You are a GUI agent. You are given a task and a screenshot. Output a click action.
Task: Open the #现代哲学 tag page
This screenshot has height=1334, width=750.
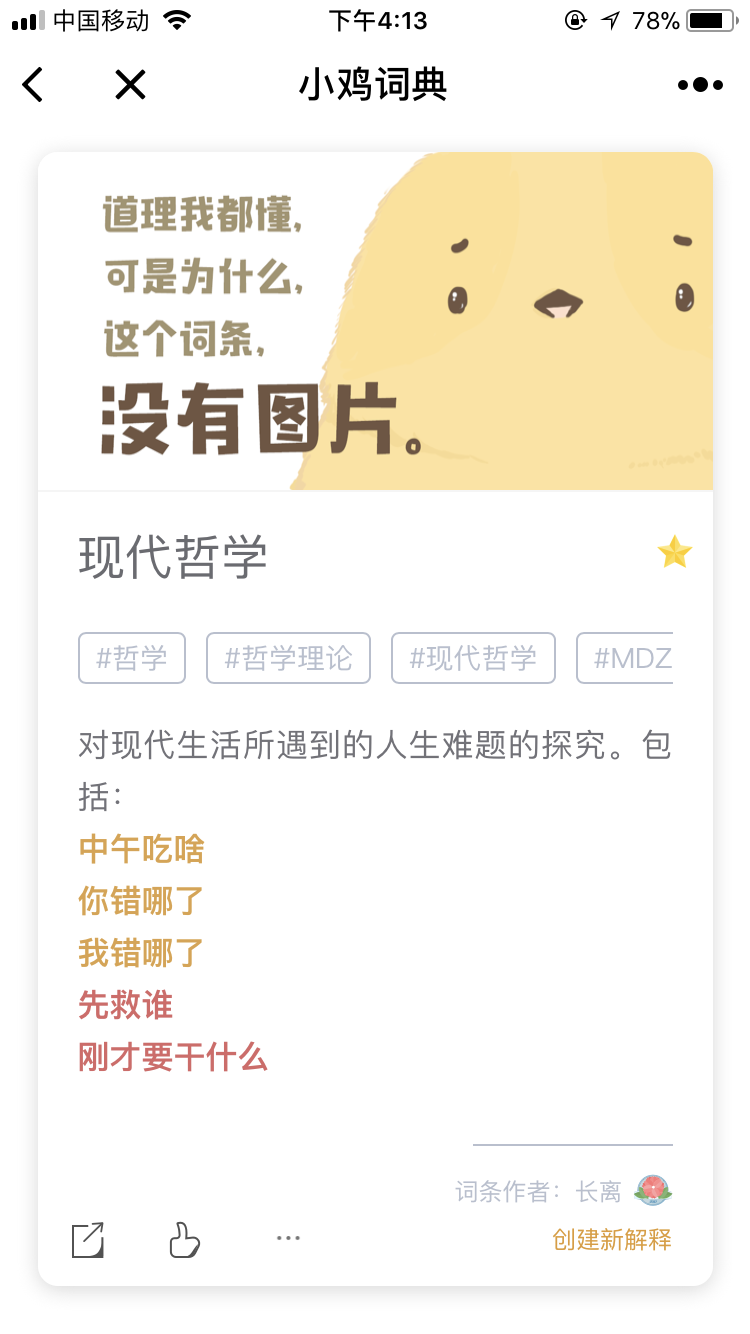[x=473, y=658]
